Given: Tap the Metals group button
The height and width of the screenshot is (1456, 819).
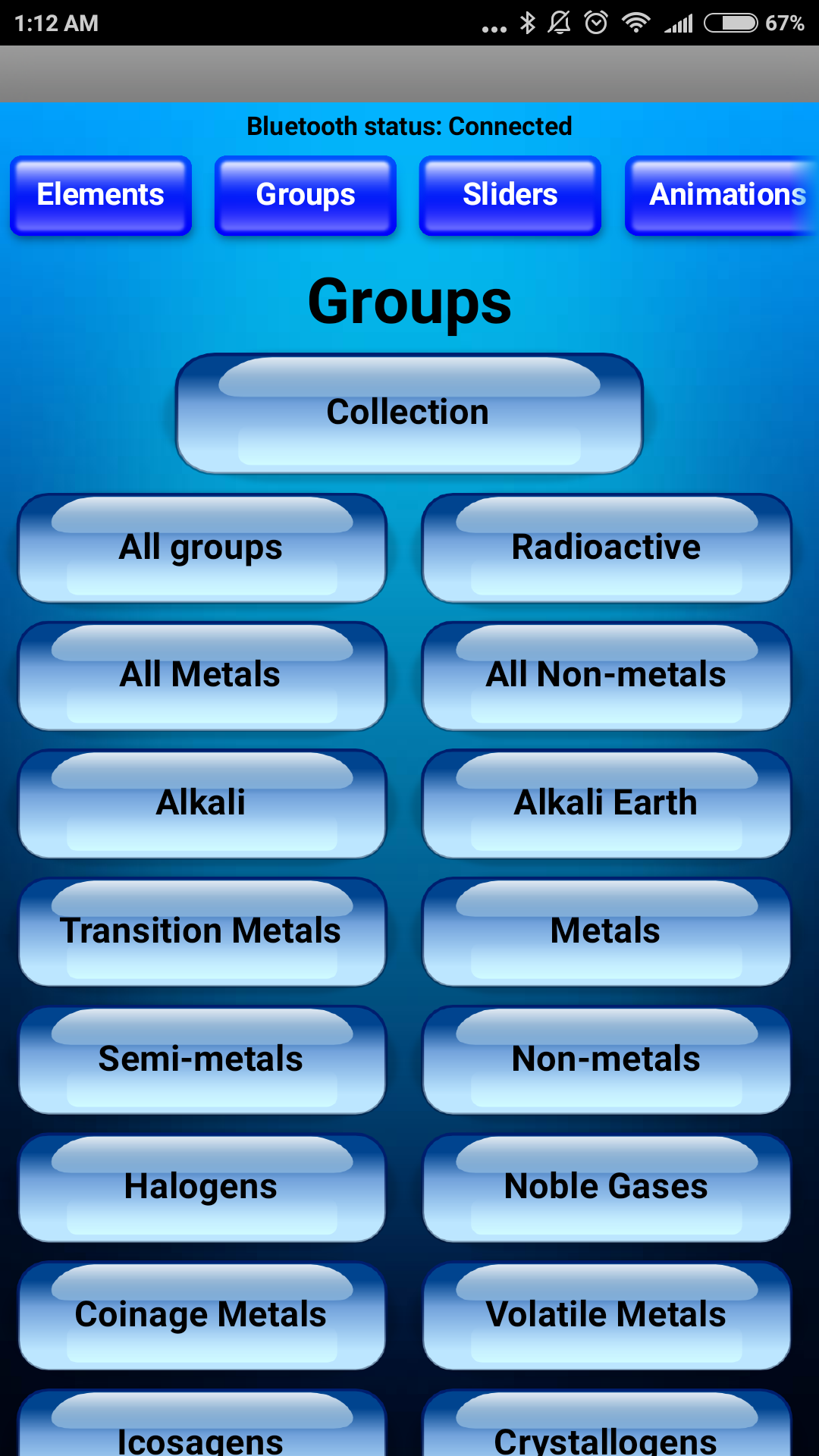Looking at the screenshot, I should 607,932.
